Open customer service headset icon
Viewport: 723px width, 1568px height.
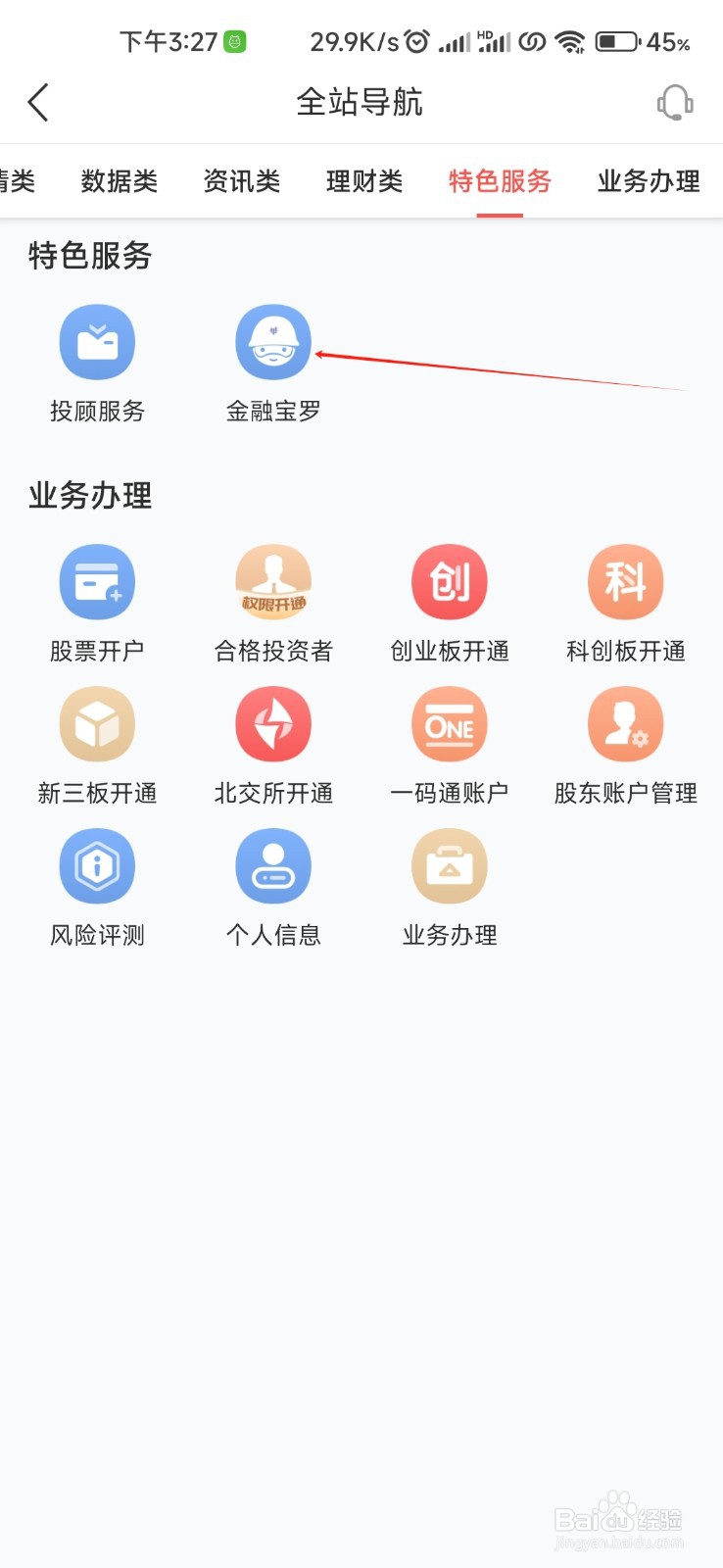675,102
